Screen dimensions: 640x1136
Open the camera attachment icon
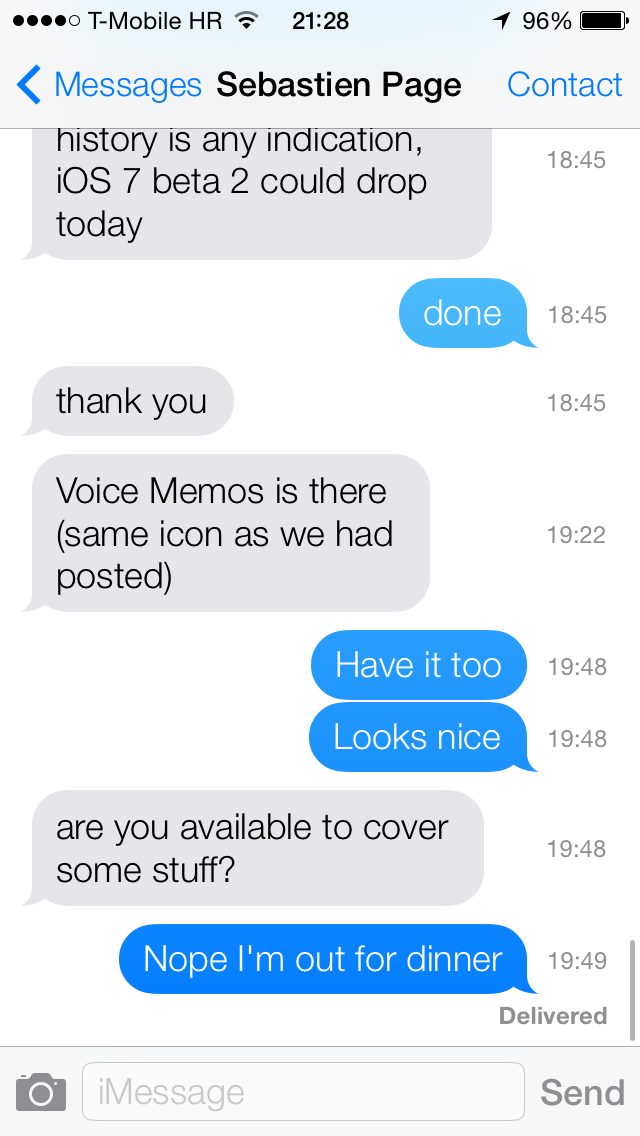pos(41,1091)
